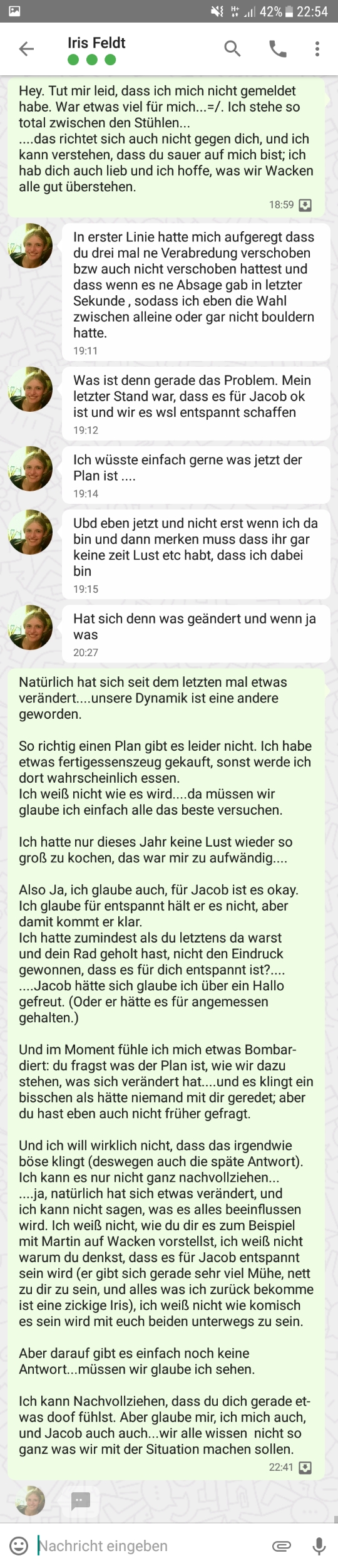Search within this conversation
338x1568 pixels.
[x=232, y=49]
